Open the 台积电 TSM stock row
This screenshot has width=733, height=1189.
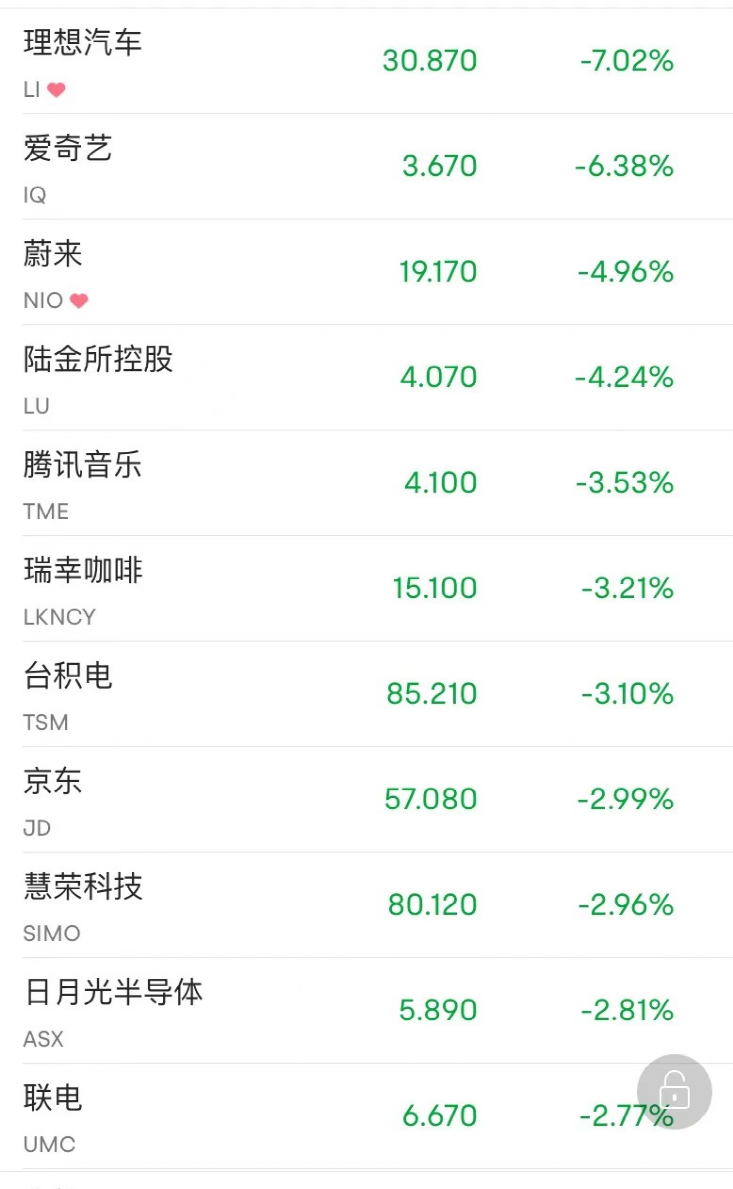tap(366, 694)
